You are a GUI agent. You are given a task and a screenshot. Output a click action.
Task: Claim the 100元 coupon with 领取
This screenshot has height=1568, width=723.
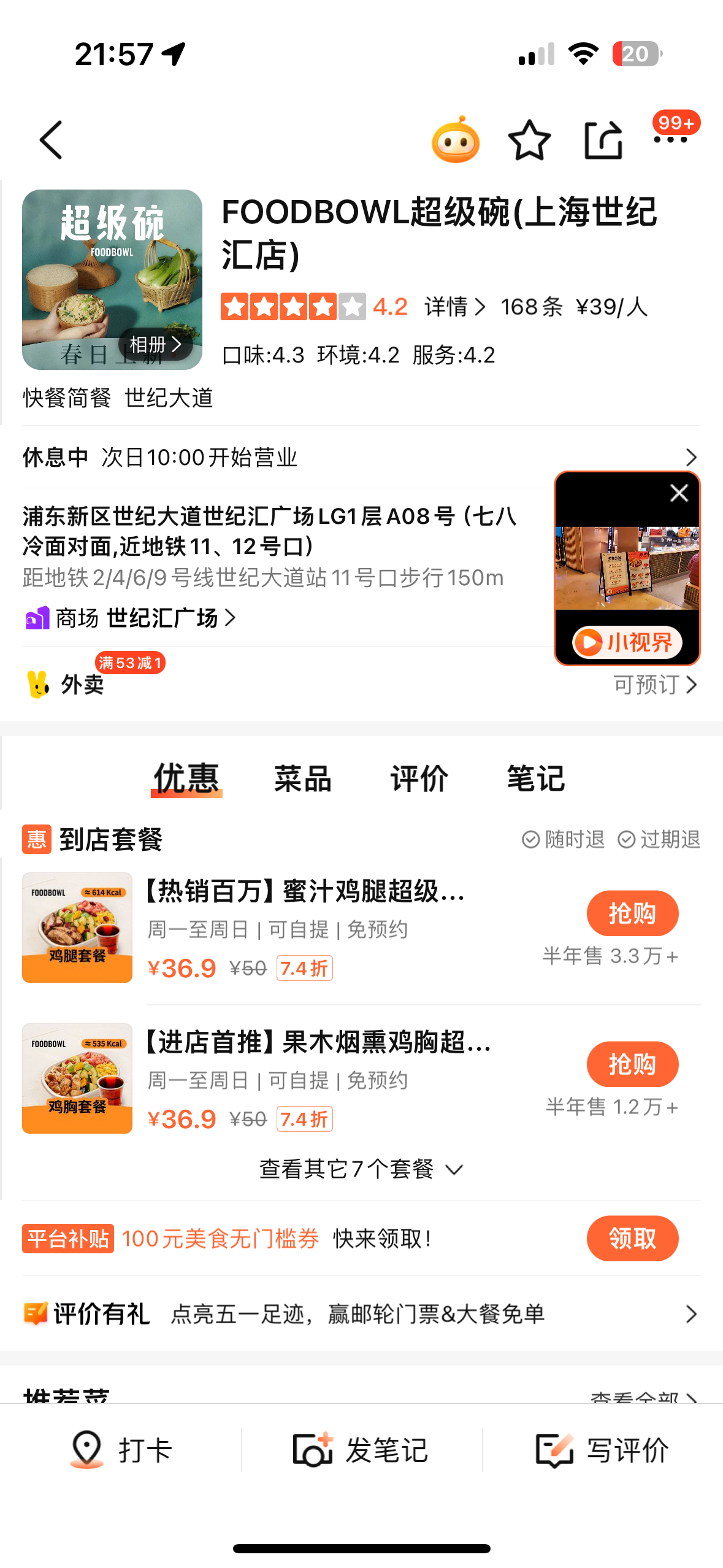tap(632, 1238)
